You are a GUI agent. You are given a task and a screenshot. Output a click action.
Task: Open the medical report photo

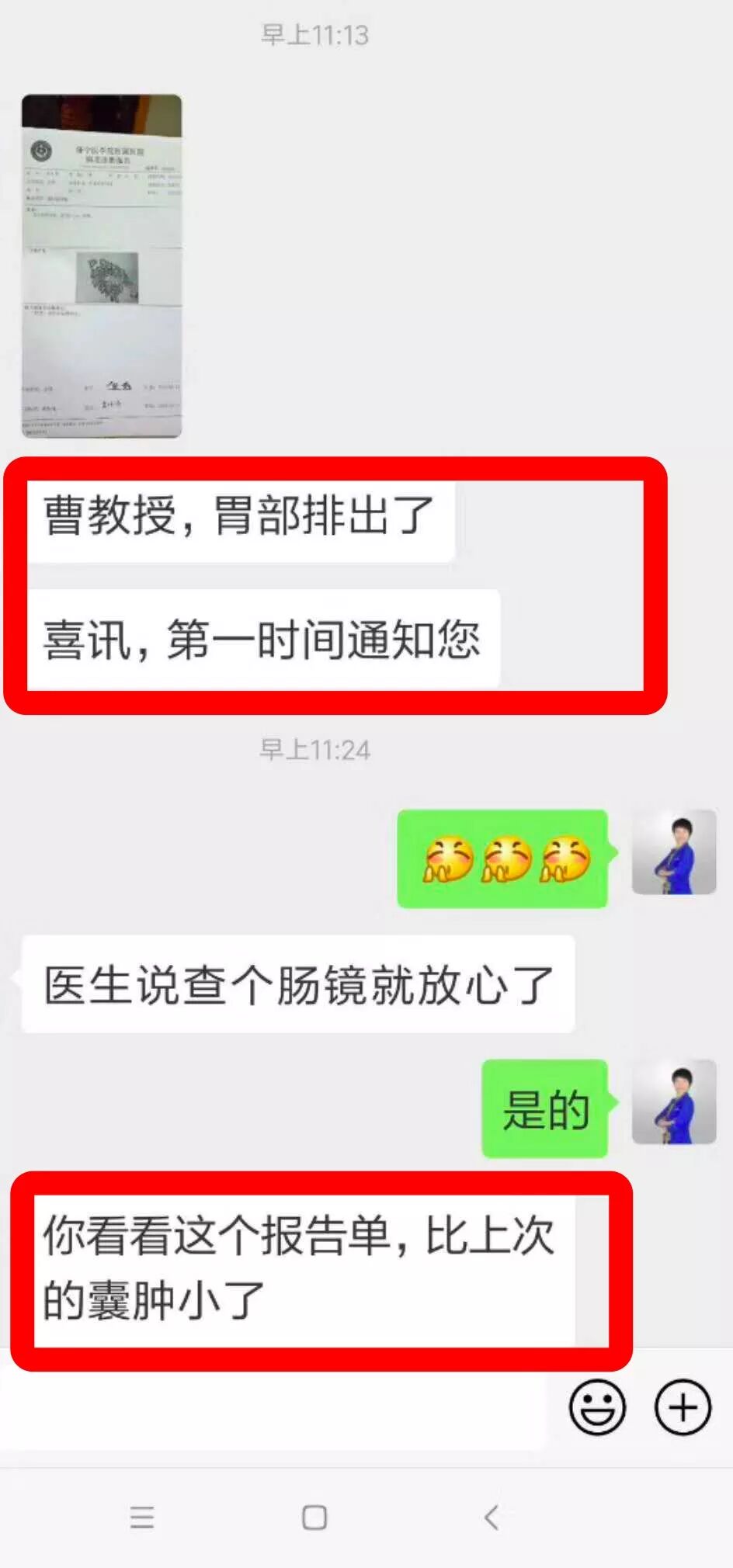(102, 265)
